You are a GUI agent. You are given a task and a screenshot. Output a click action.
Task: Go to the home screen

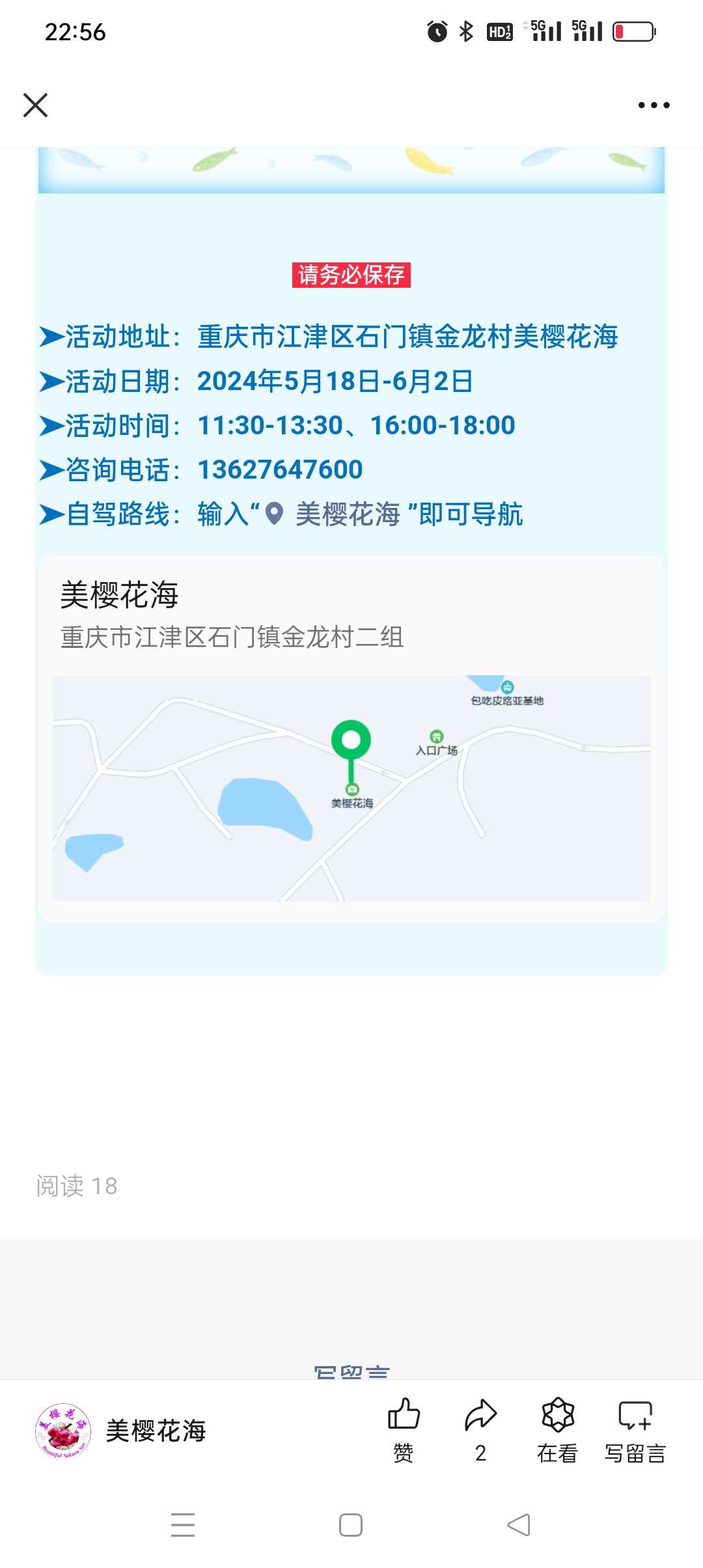pos(351,1525)
